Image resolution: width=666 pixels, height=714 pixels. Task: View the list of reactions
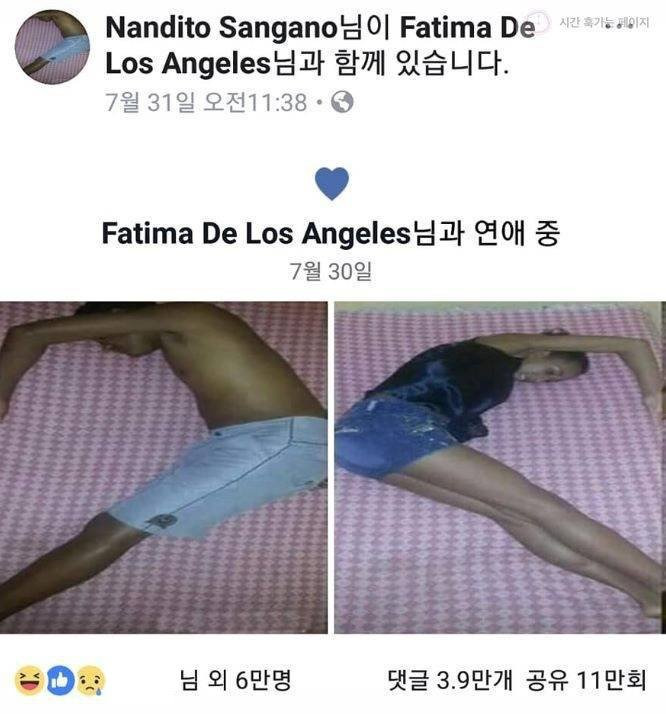coord(60,680)
